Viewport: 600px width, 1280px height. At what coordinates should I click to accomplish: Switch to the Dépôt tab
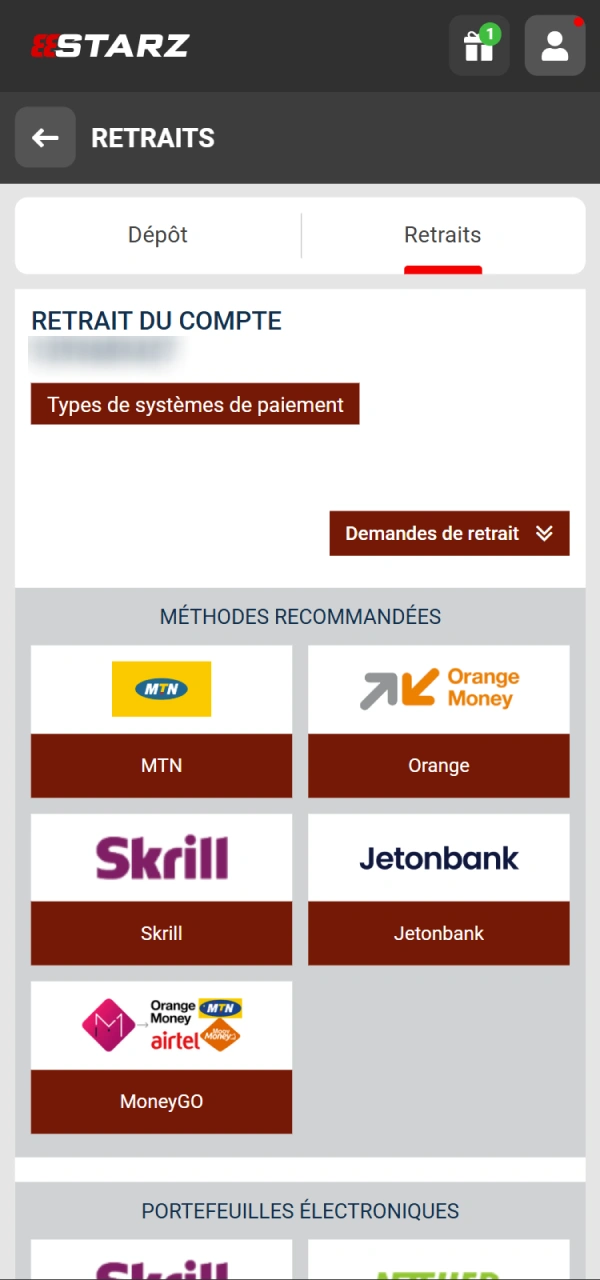pos(158,236)
